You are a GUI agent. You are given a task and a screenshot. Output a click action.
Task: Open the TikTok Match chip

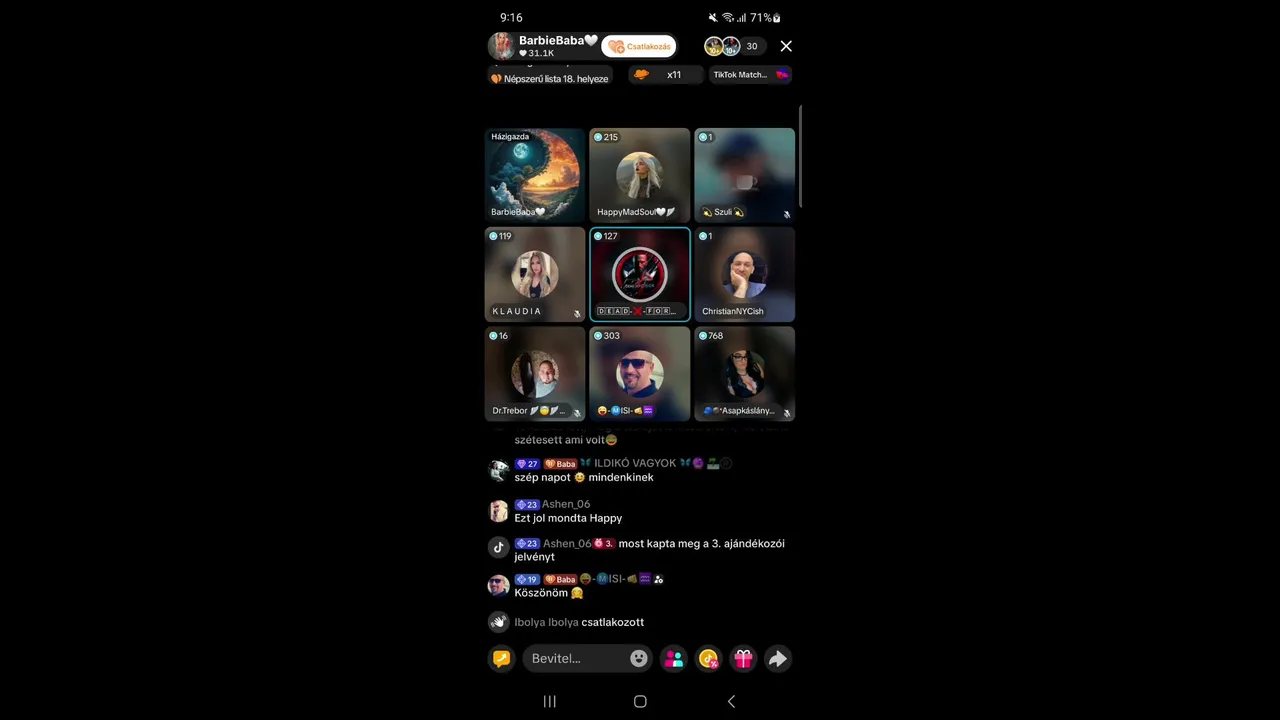[x=750, y=74]
